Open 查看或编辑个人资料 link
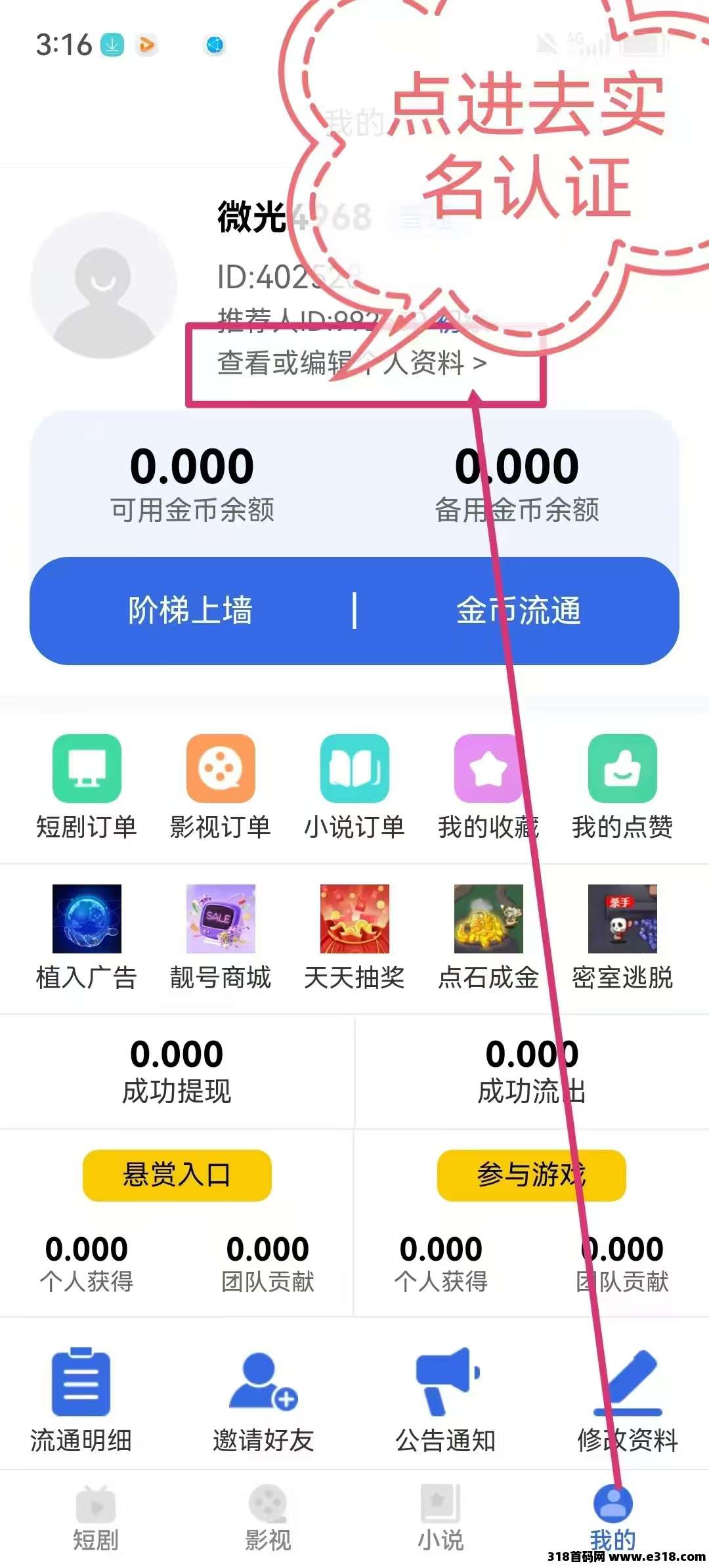The image size is (709, 1568). [x=351, y=363]
